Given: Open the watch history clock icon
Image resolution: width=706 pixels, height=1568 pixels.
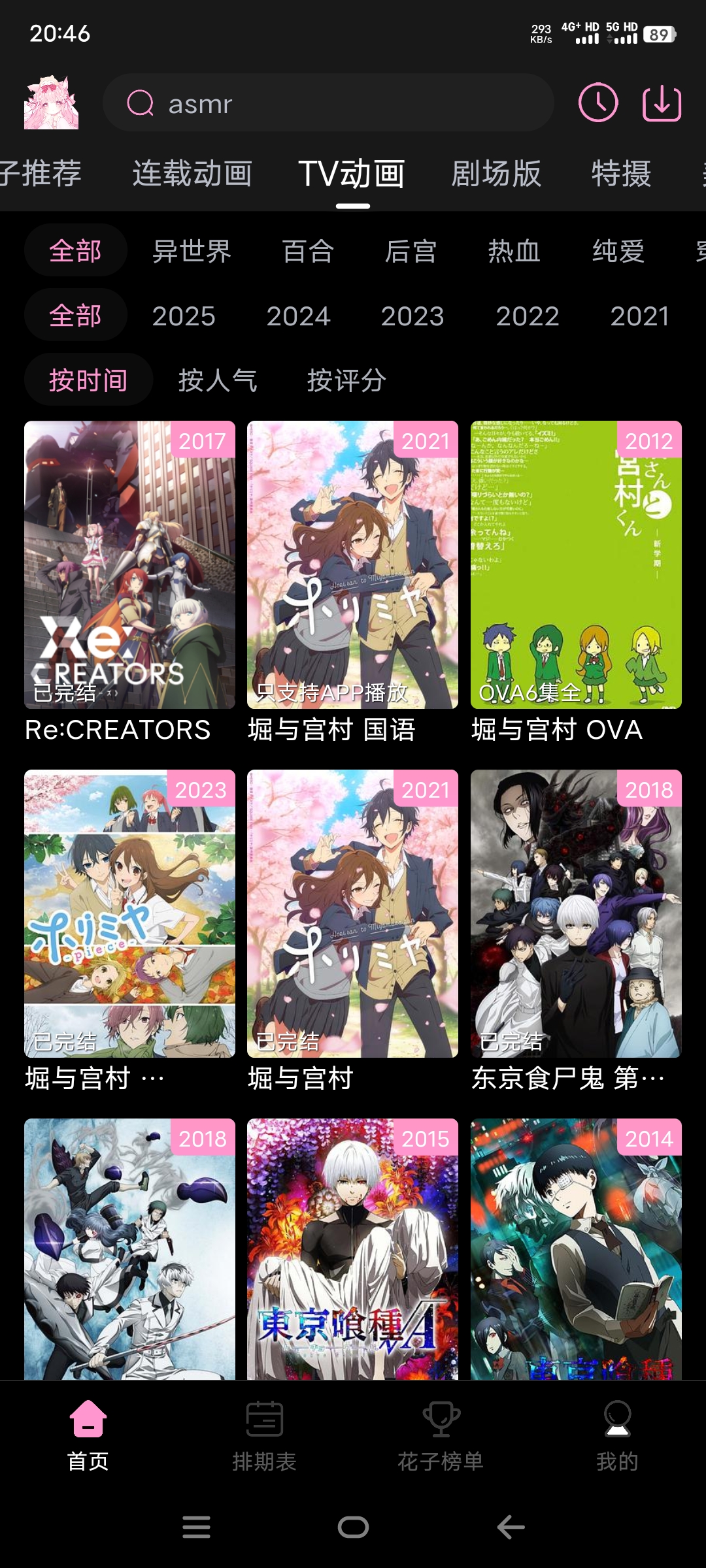Looking at the screenshot, I should (x=598, y=103).
